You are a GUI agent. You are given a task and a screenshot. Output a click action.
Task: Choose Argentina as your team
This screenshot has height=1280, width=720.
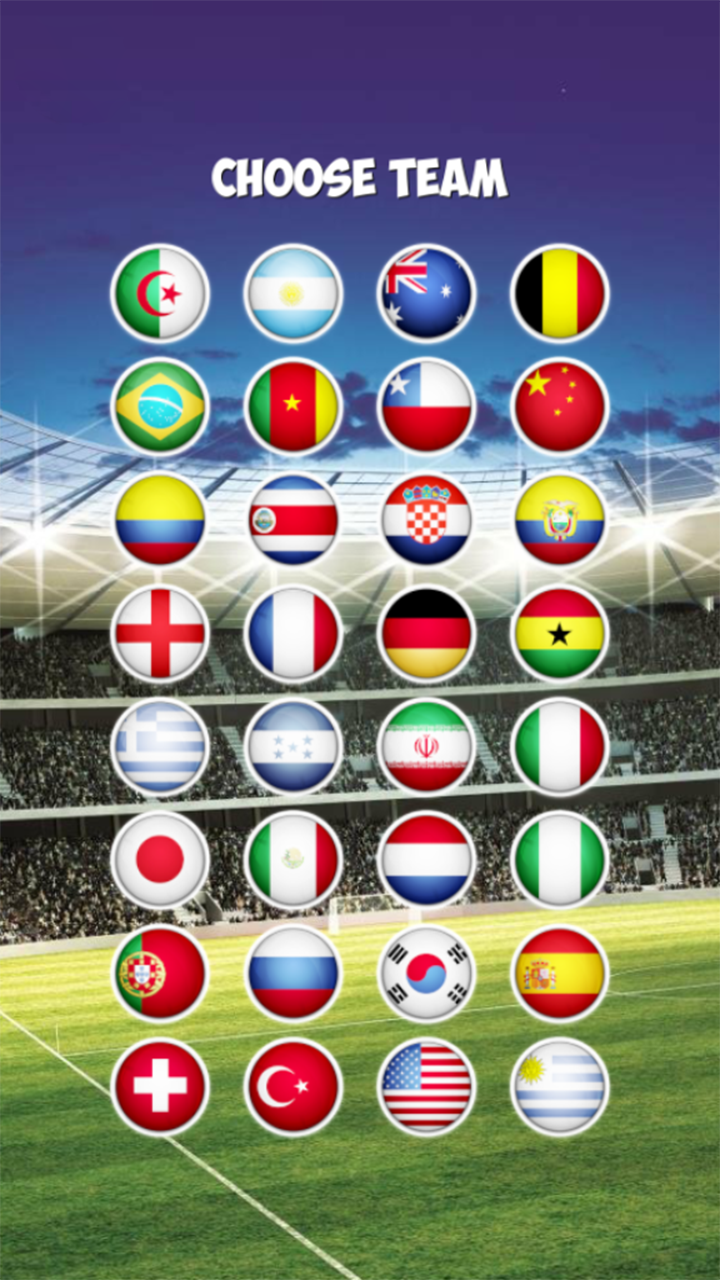293,293
